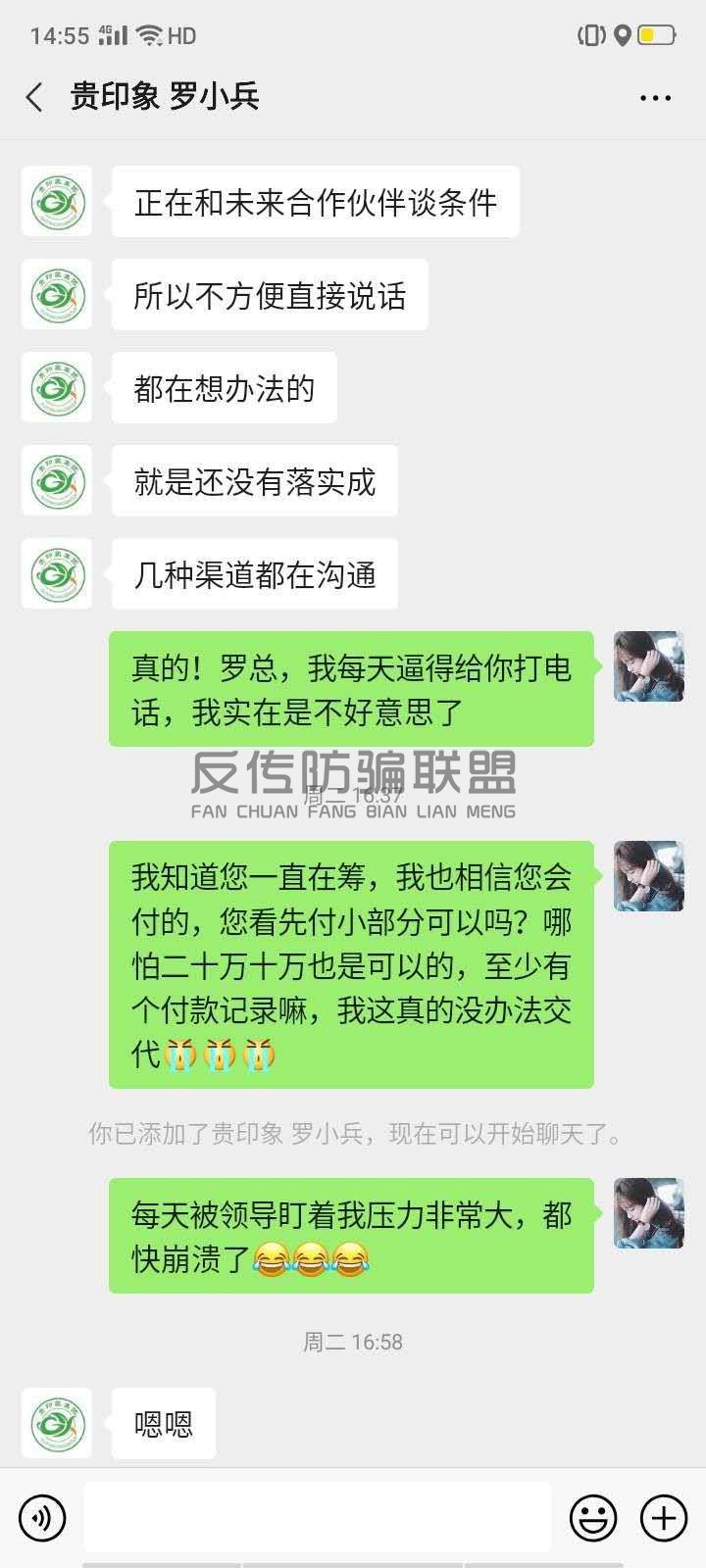
Task: Open the chat's three-dot overflow menu
Action: point(655,98)
